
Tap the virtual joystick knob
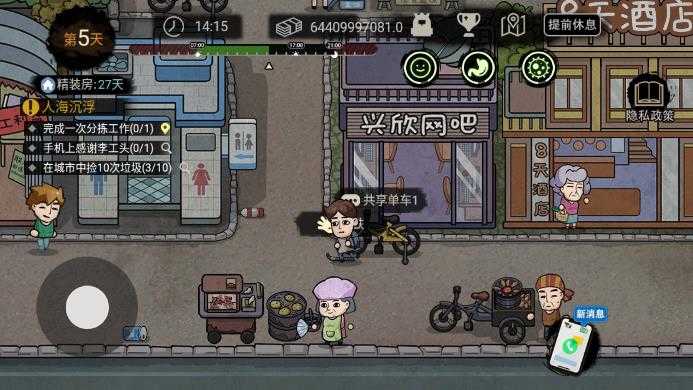tap(88, 307)
